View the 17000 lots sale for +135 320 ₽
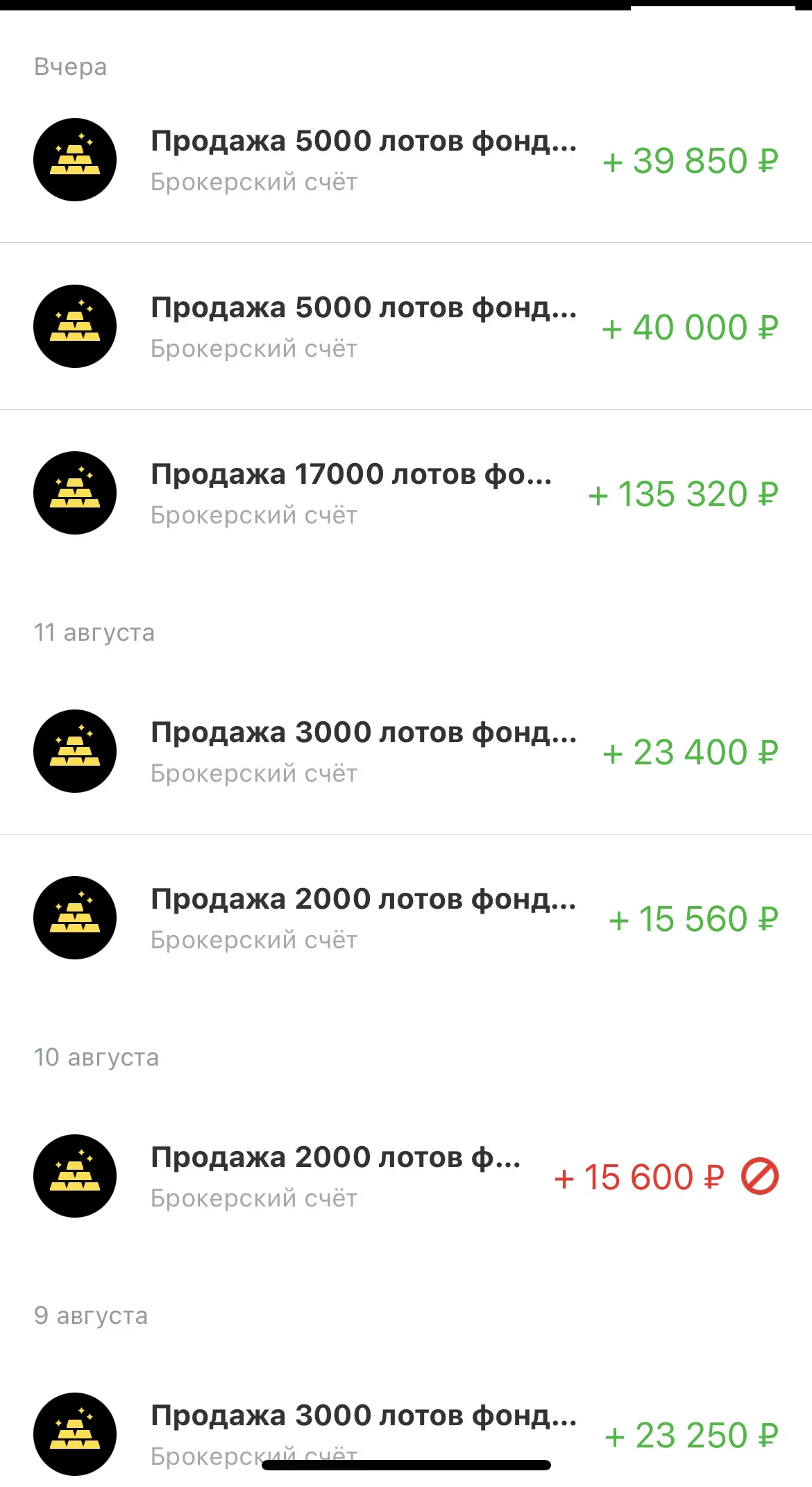Viewport: 812px width, 1487px height. [x=406, y=493]
